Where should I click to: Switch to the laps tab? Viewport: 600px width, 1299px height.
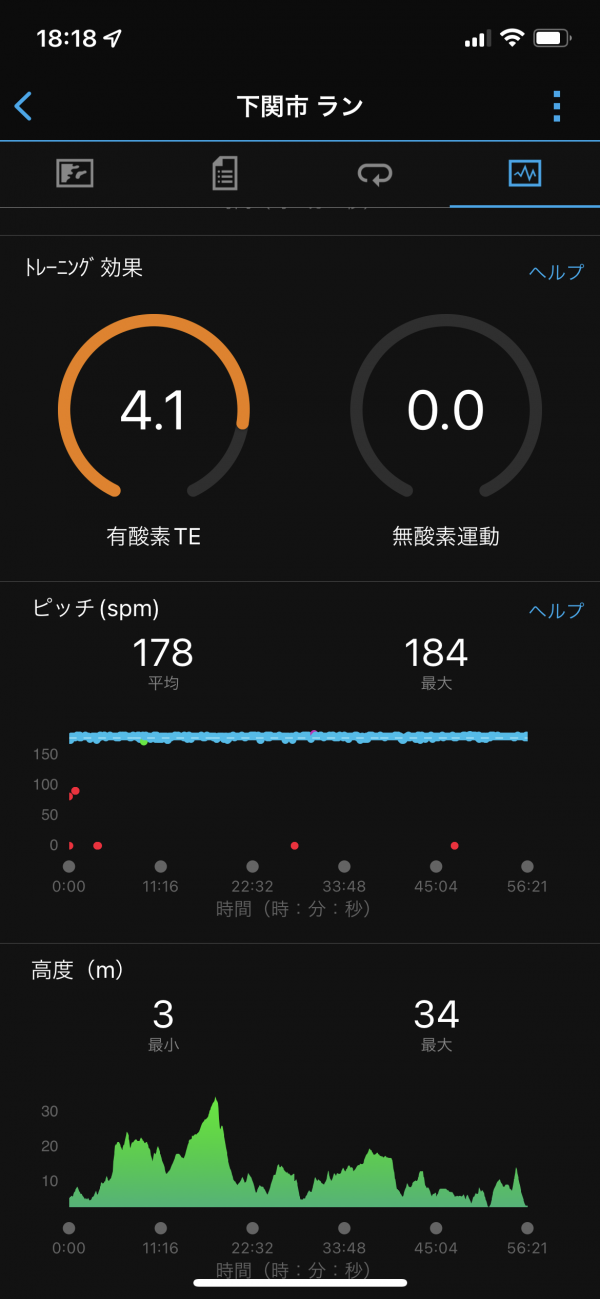tap(375, 175)
